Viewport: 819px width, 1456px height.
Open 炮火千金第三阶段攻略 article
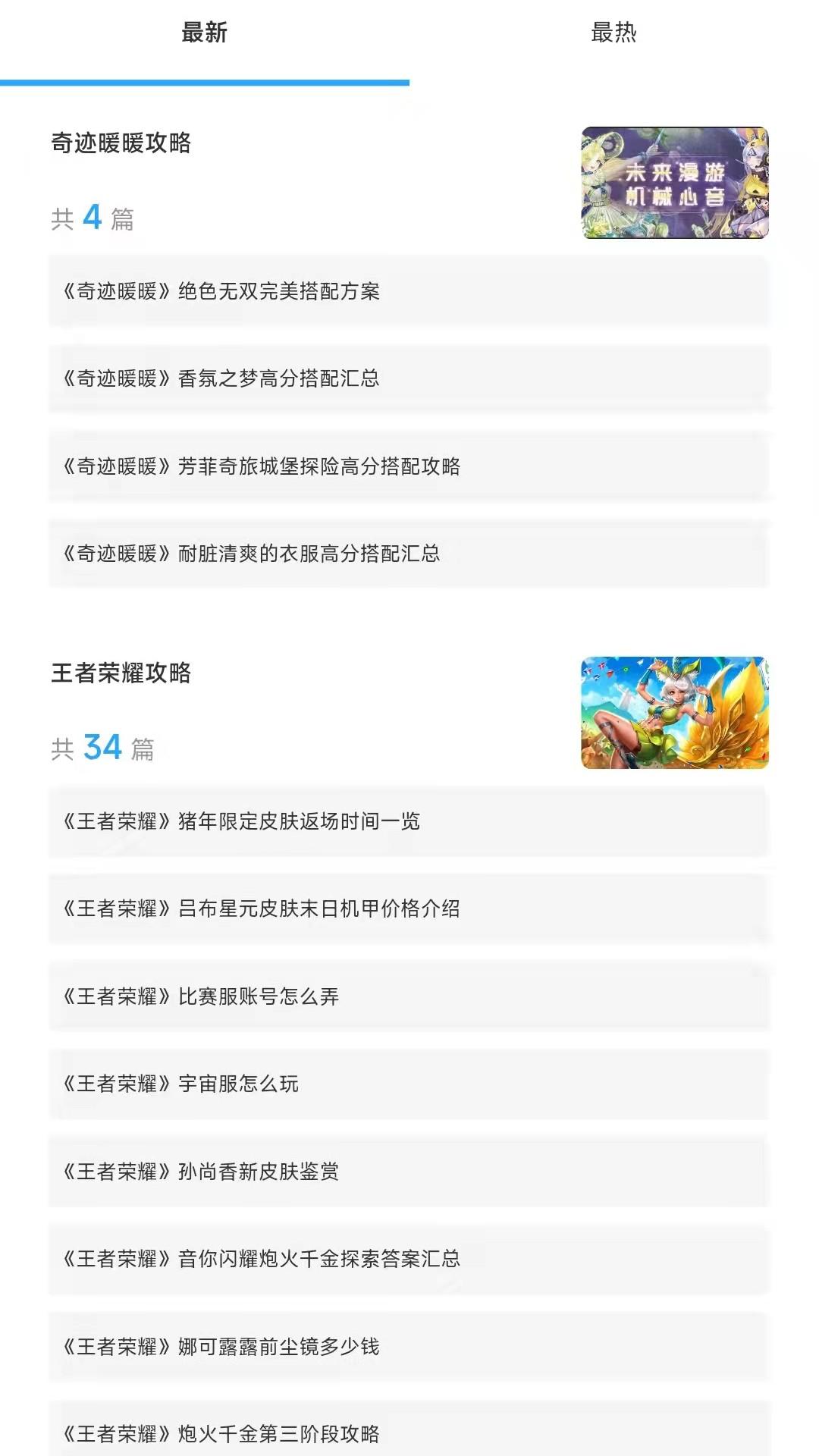408,1432
